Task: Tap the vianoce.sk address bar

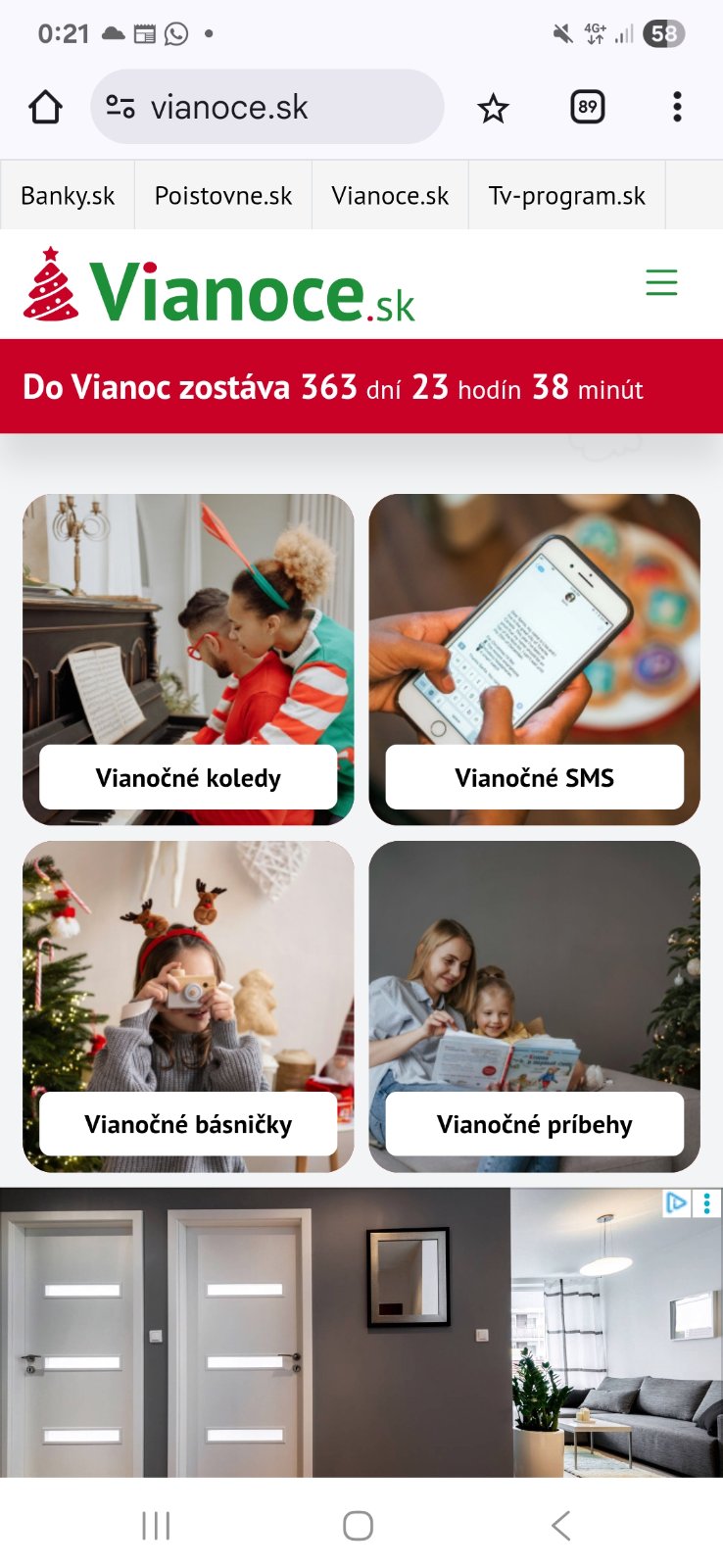Action: point(266,107)
